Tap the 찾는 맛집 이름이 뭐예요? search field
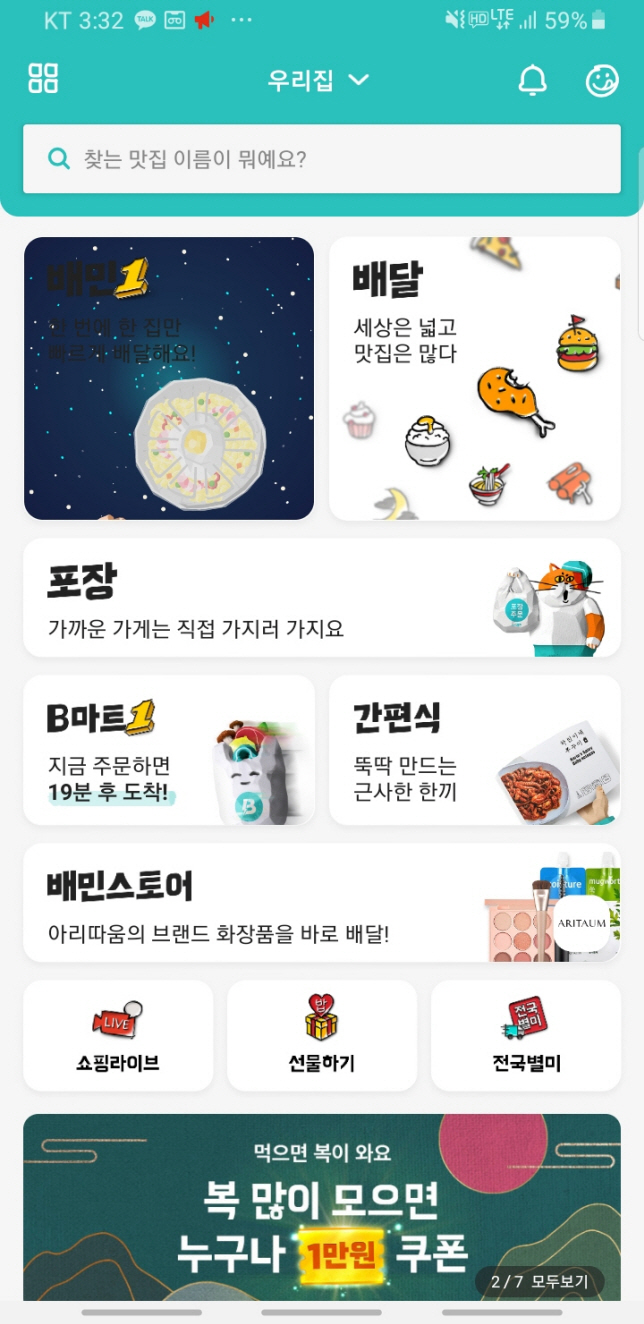 pos(322,159)
